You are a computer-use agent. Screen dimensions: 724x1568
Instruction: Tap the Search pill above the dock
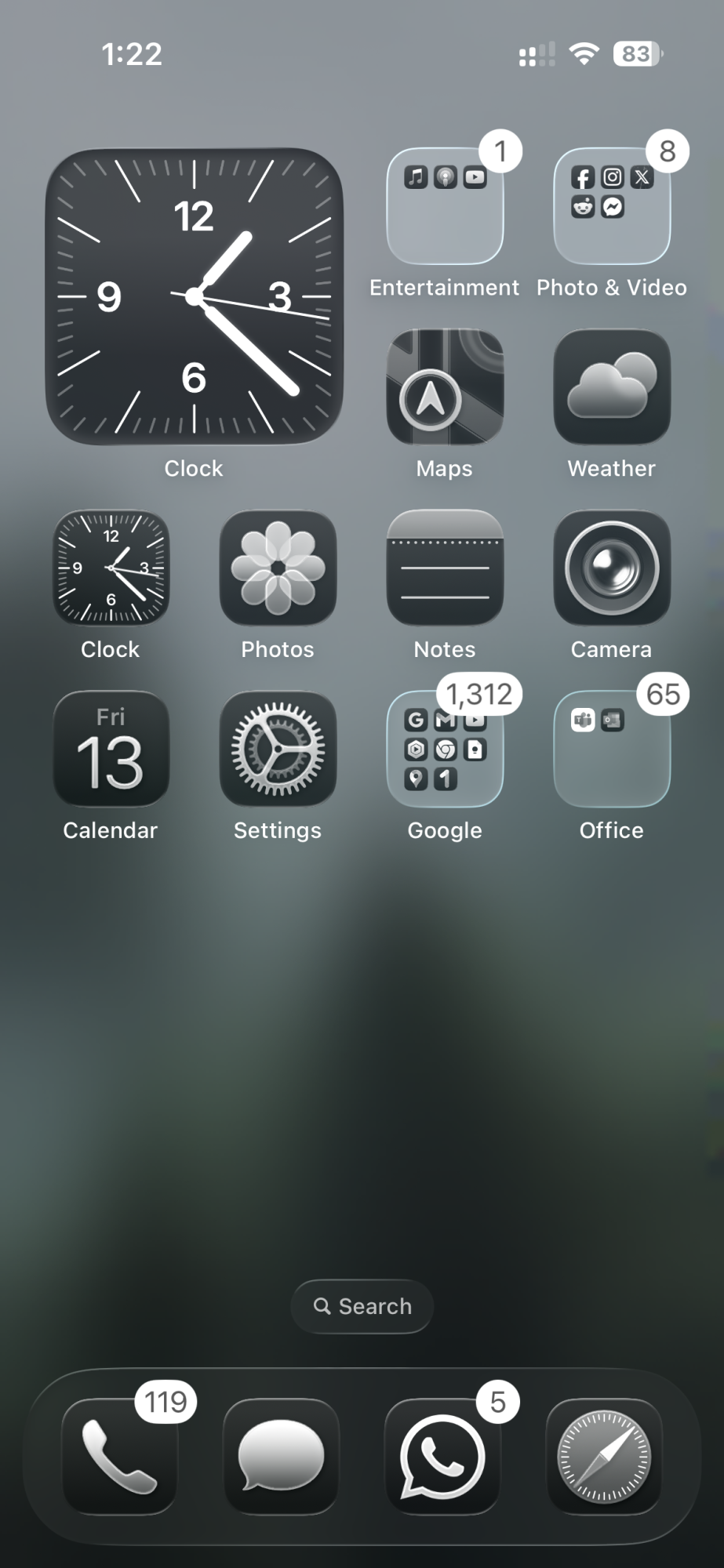point(362,1306)
